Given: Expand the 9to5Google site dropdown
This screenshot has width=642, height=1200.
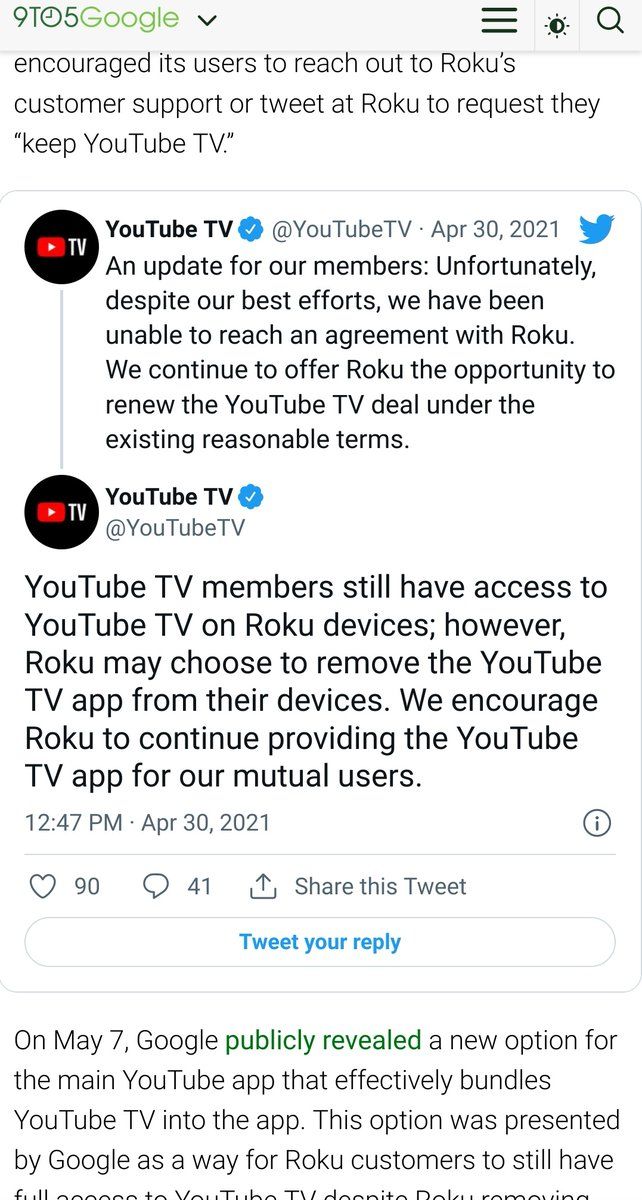Looking at the screenshot, I should (x=207, y=20).
